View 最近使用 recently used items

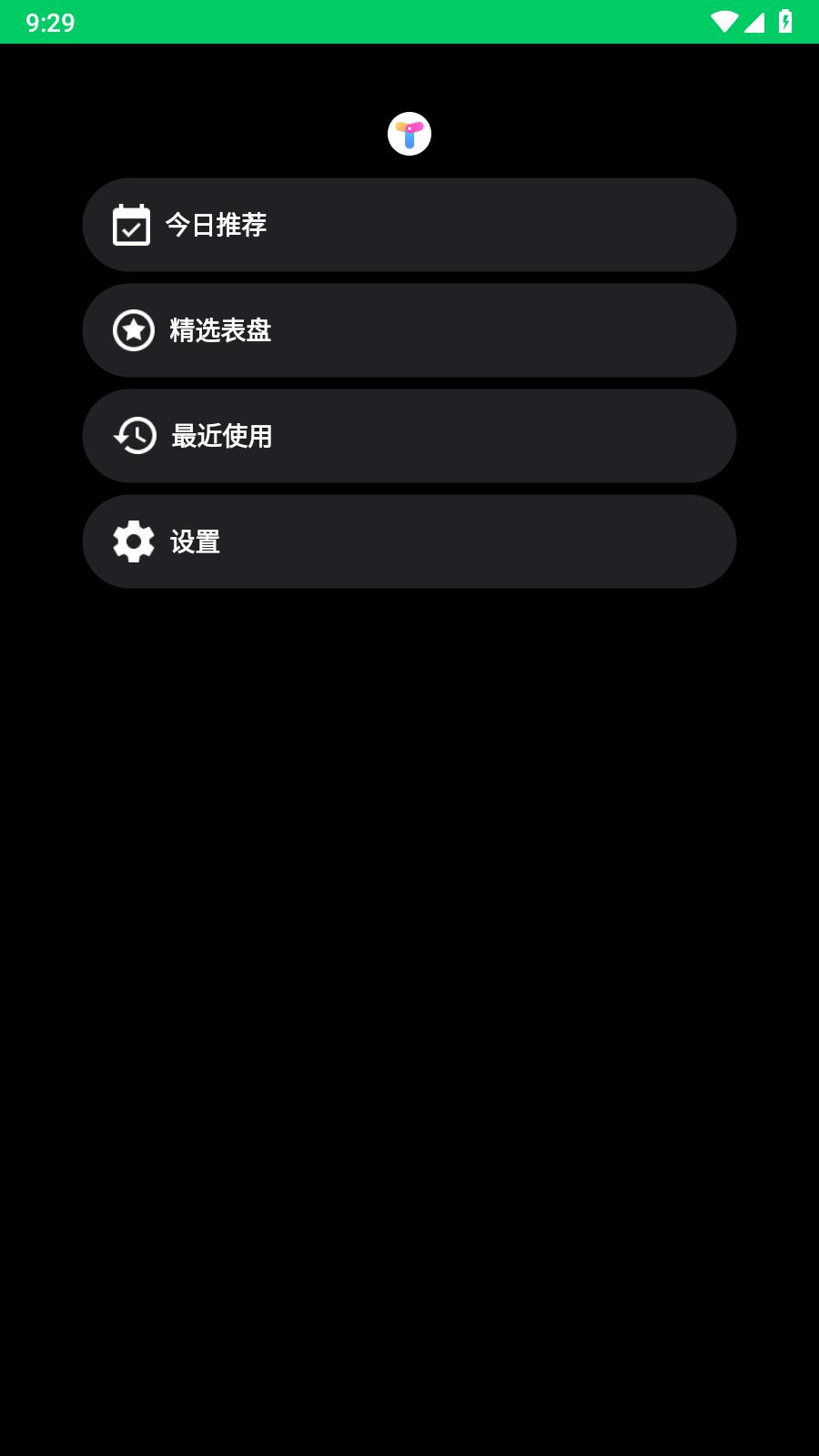[x=409, y=436]
